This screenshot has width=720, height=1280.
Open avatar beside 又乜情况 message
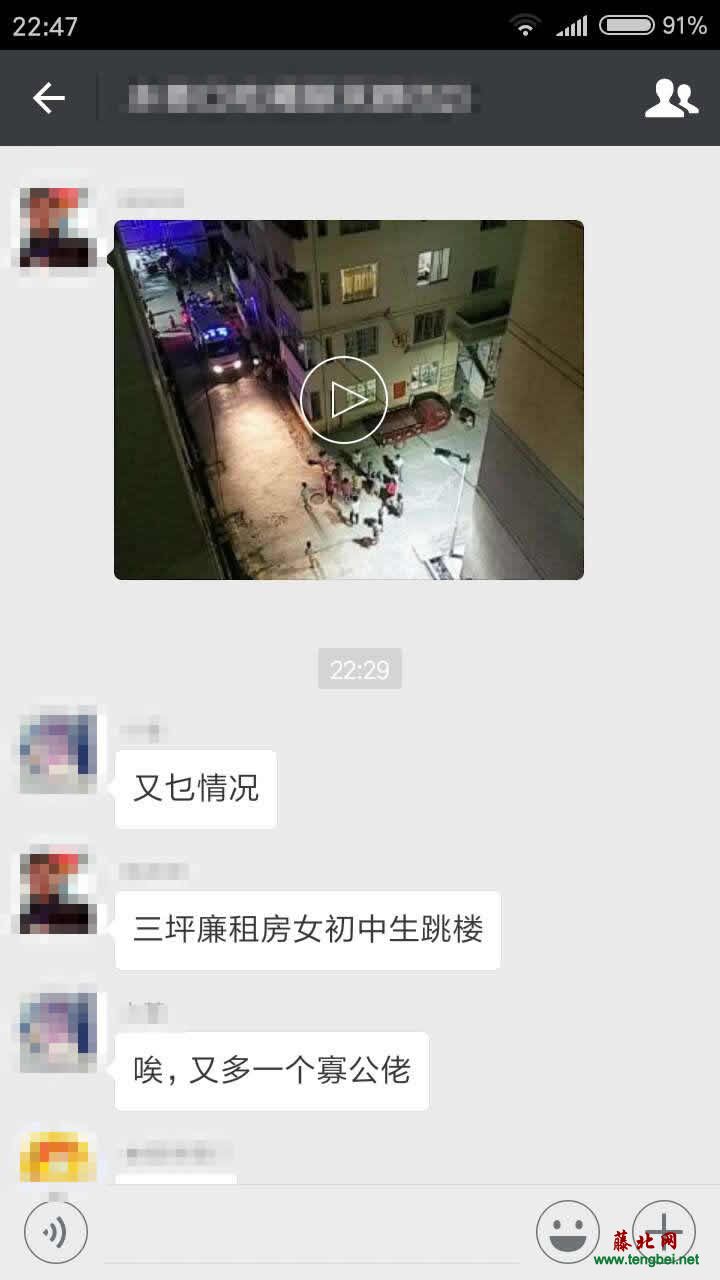pos(58,749)
